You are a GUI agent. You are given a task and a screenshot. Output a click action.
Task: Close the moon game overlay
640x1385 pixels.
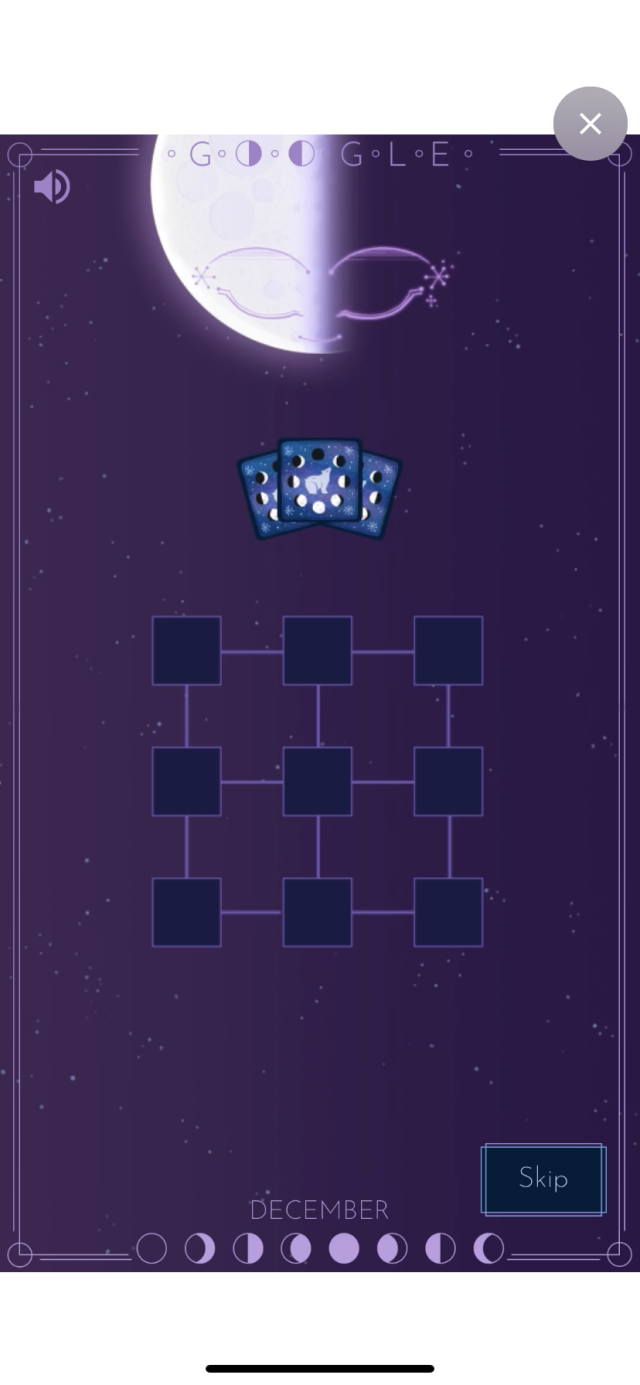[590, 123]
